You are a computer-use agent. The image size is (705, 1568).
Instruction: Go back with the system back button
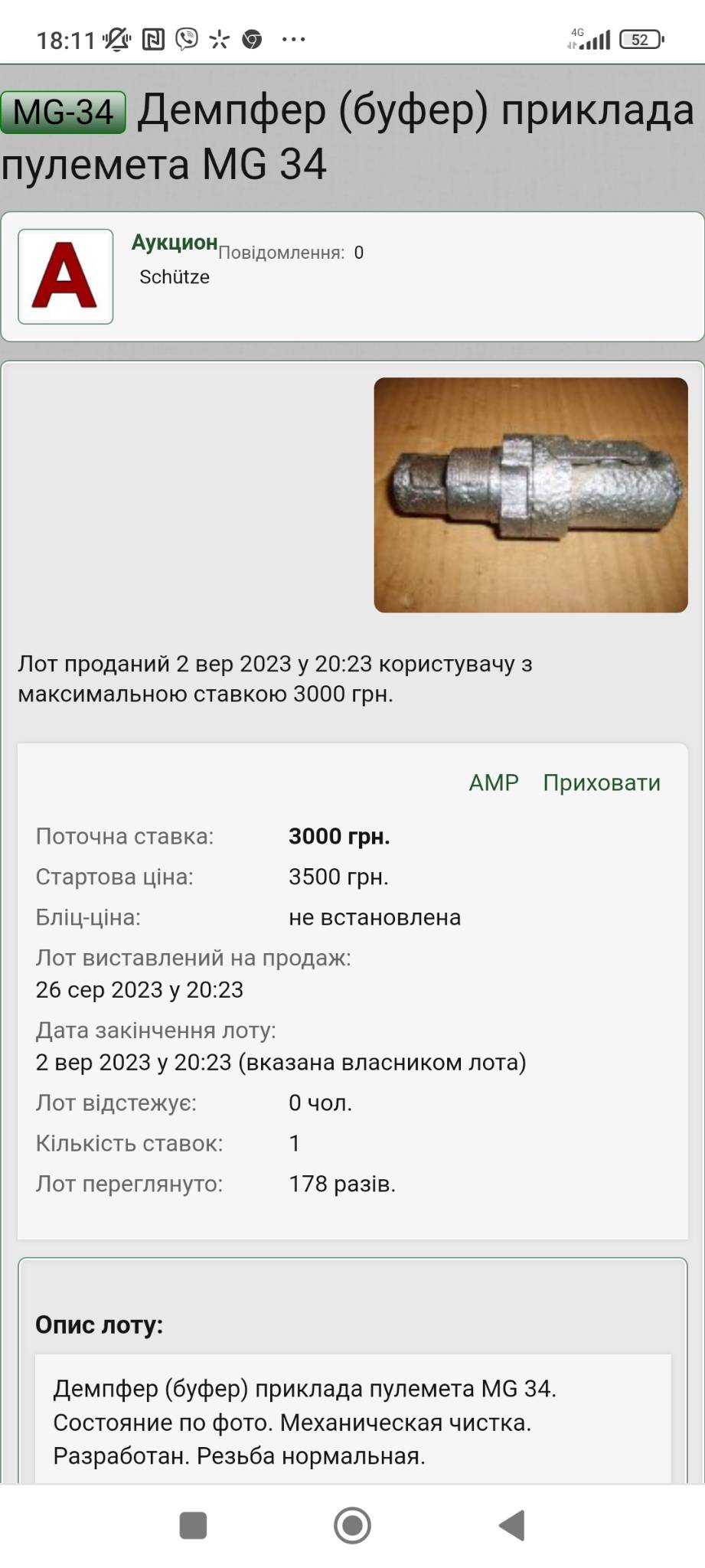point(512,1525)
